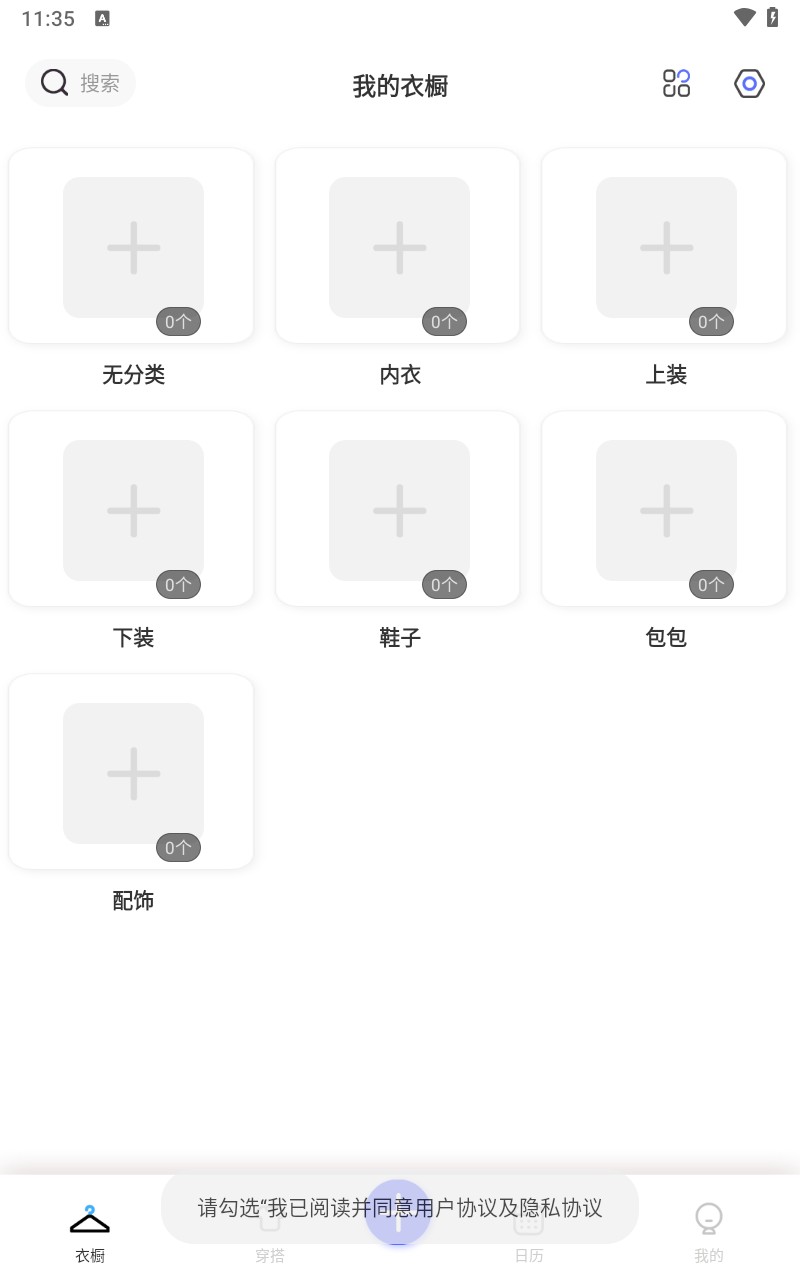This screenshot has height=1280, width=800.
Task: Tap the 0个 count badge on 配饰
Action: tap(178, 847)
